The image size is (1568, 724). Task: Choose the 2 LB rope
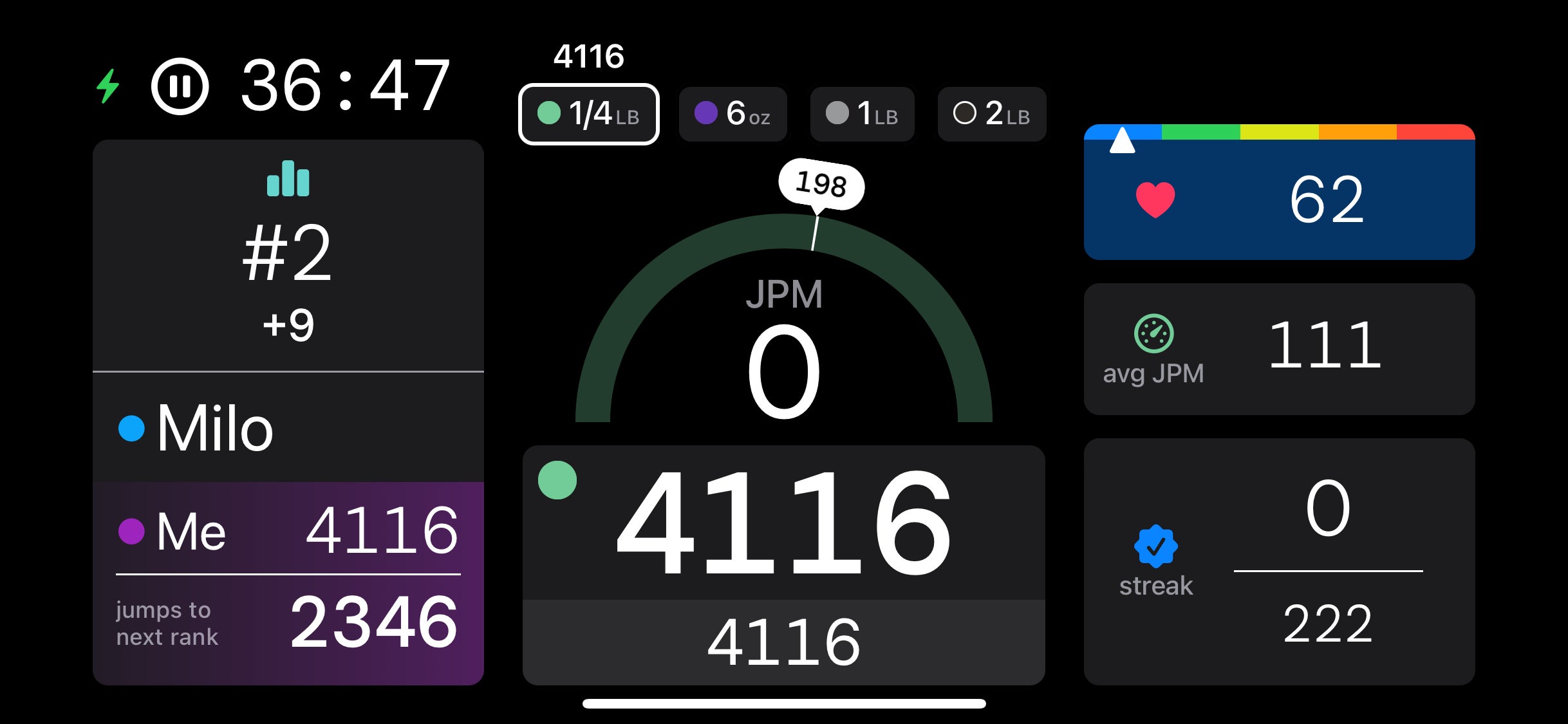(991, 114)
